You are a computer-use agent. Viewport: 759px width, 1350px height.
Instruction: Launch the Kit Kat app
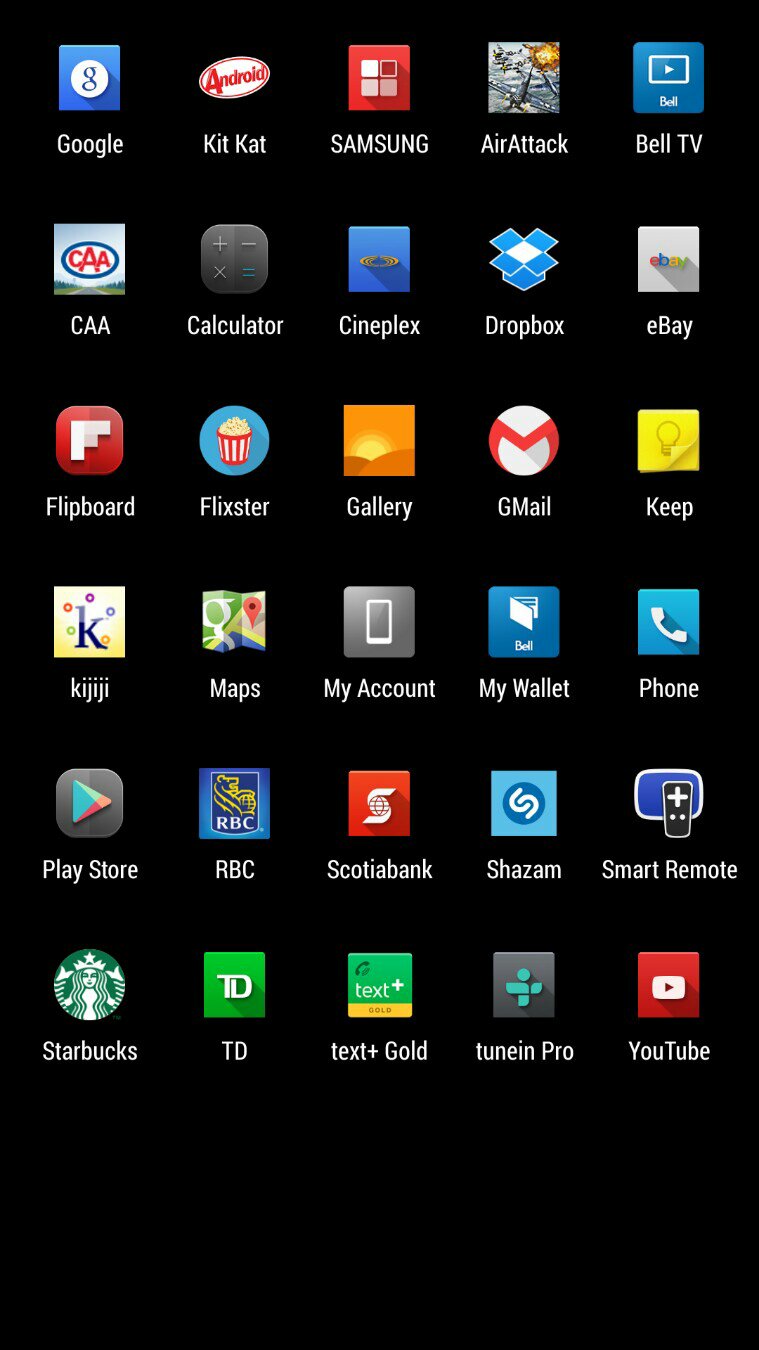[x=234, y=78]
